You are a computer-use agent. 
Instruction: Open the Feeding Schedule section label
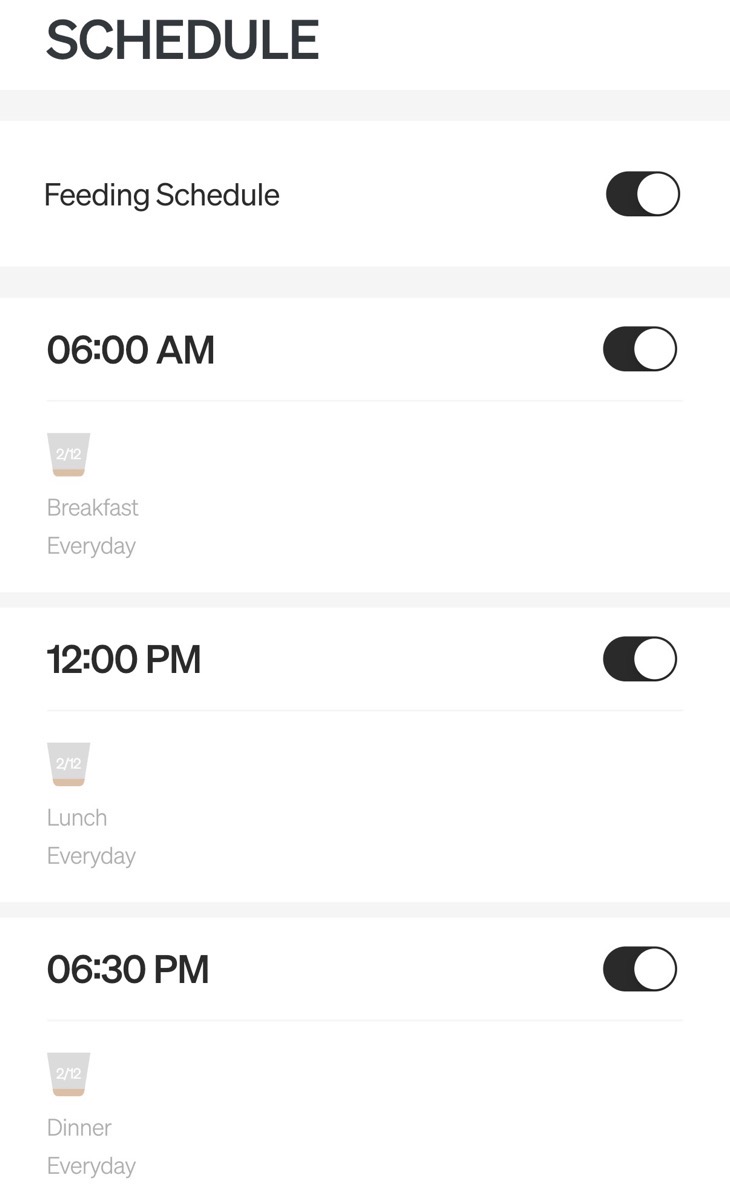[x=162, y=194]
